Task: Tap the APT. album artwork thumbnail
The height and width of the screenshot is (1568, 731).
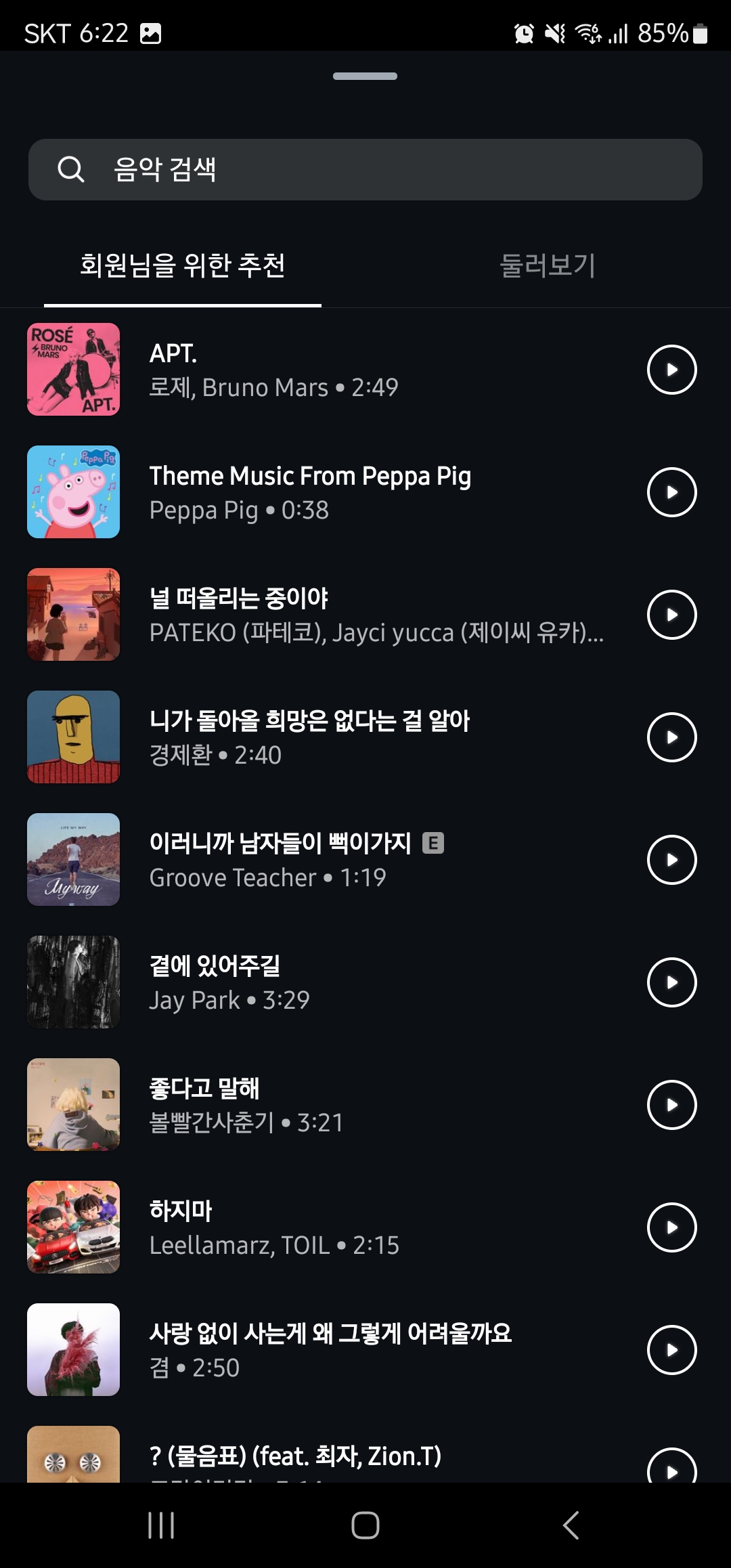Action: [73, 369]
